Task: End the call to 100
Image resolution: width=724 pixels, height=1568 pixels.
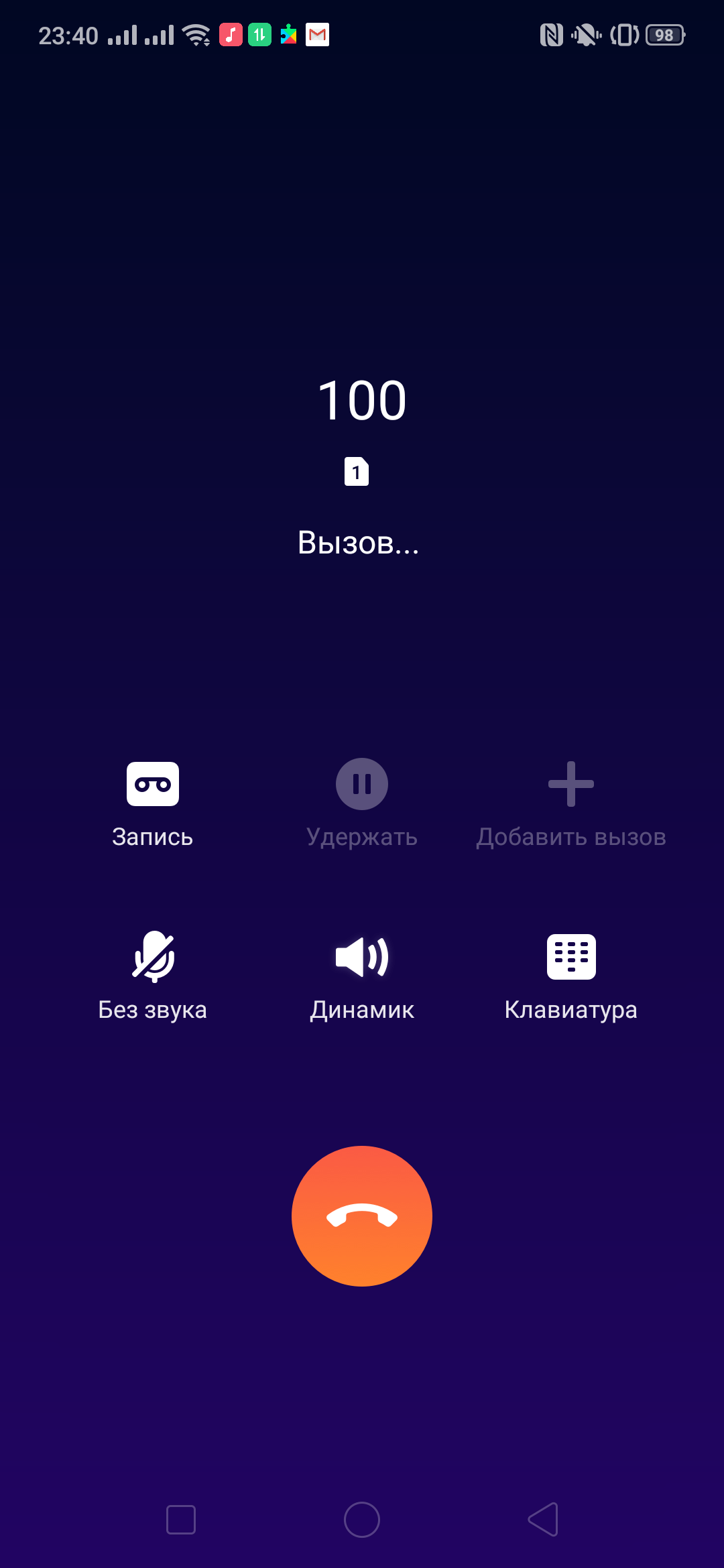Action: pyautogui.click(x=362, y=1216)
